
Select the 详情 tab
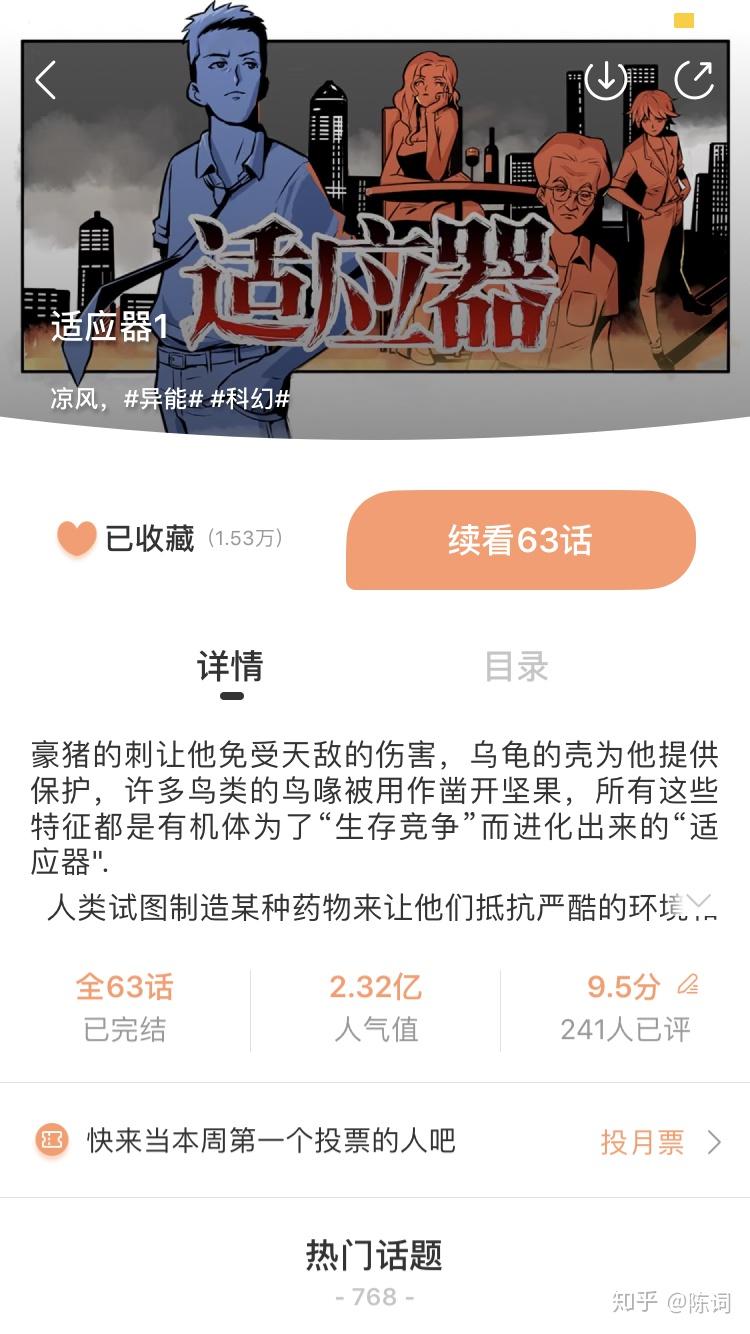tap(231, 667)
